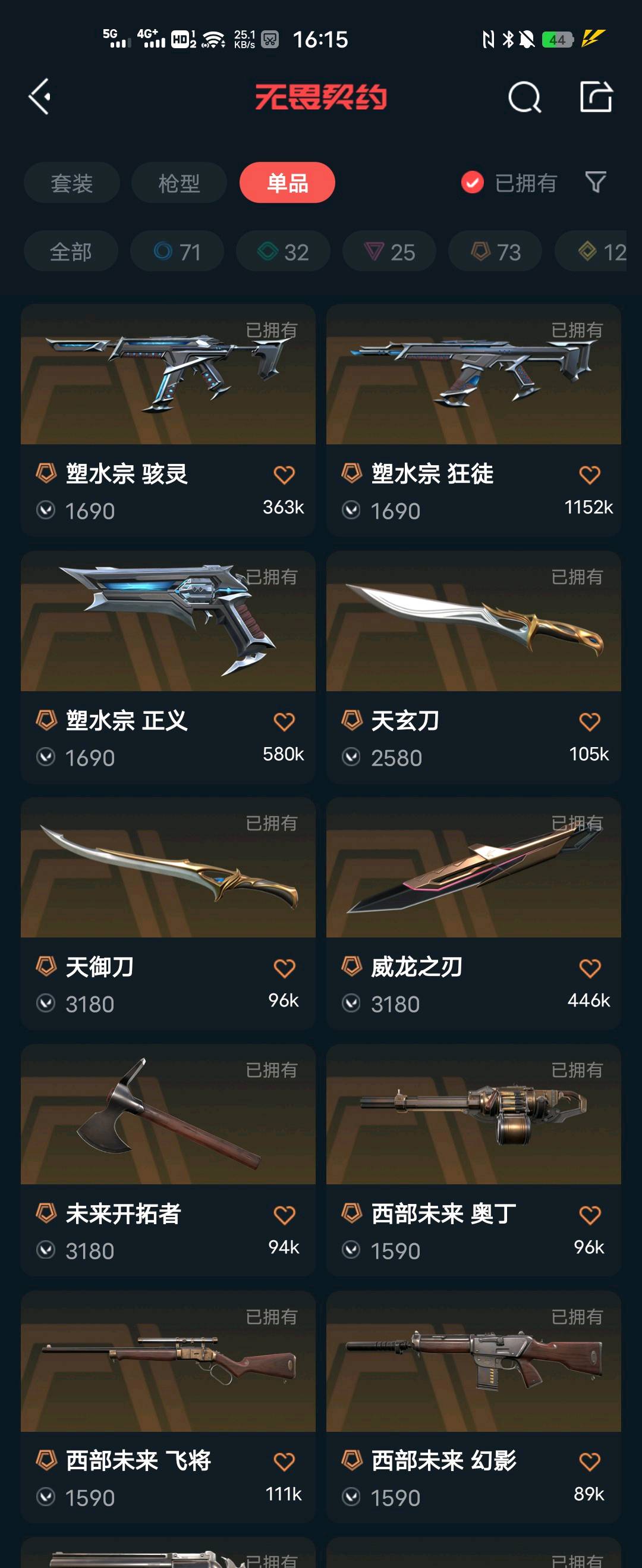
Task: Select the filter chip showing 25
Action: [389, 252]
